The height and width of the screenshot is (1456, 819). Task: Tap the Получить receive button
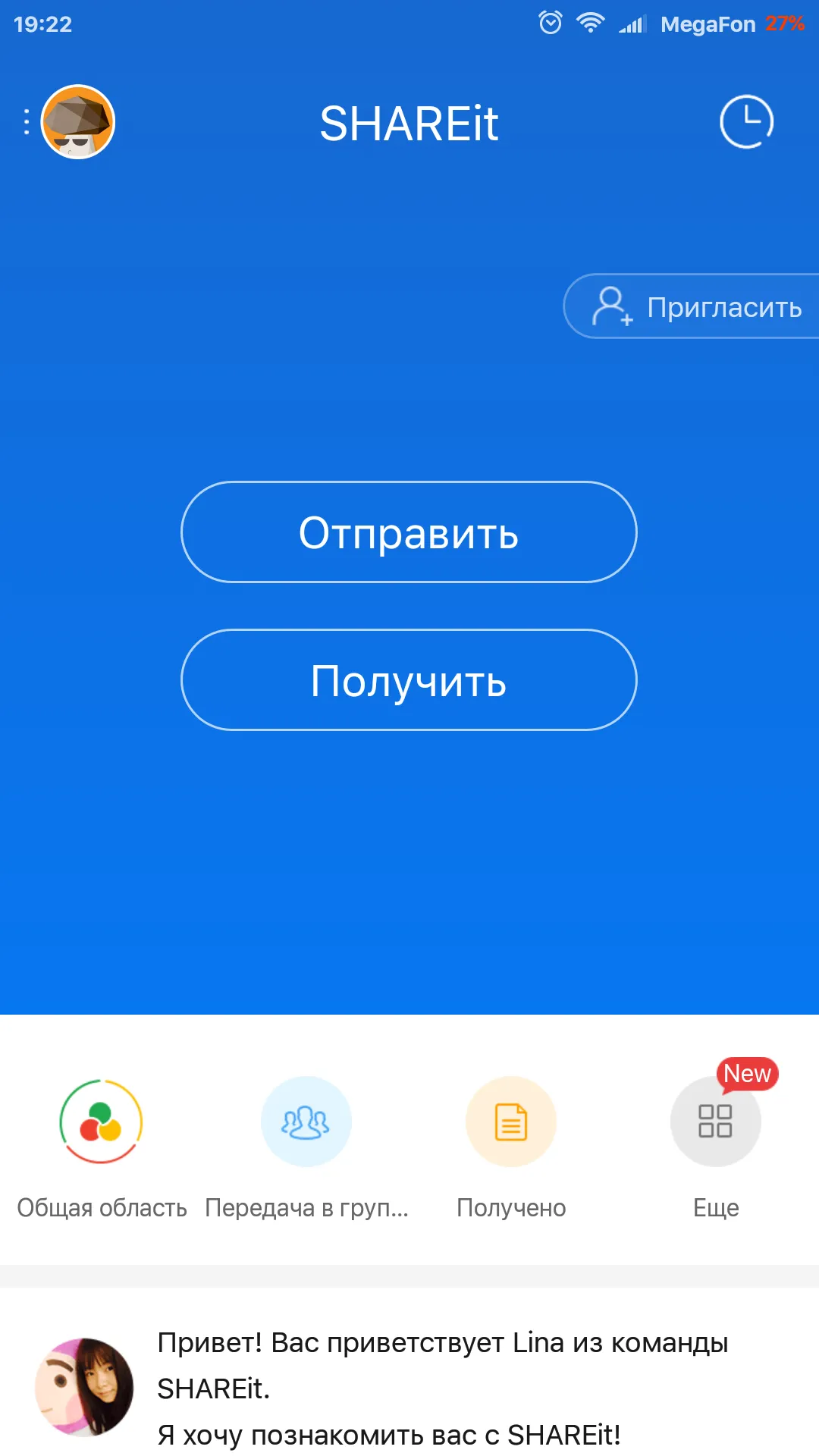coord(409,680)
